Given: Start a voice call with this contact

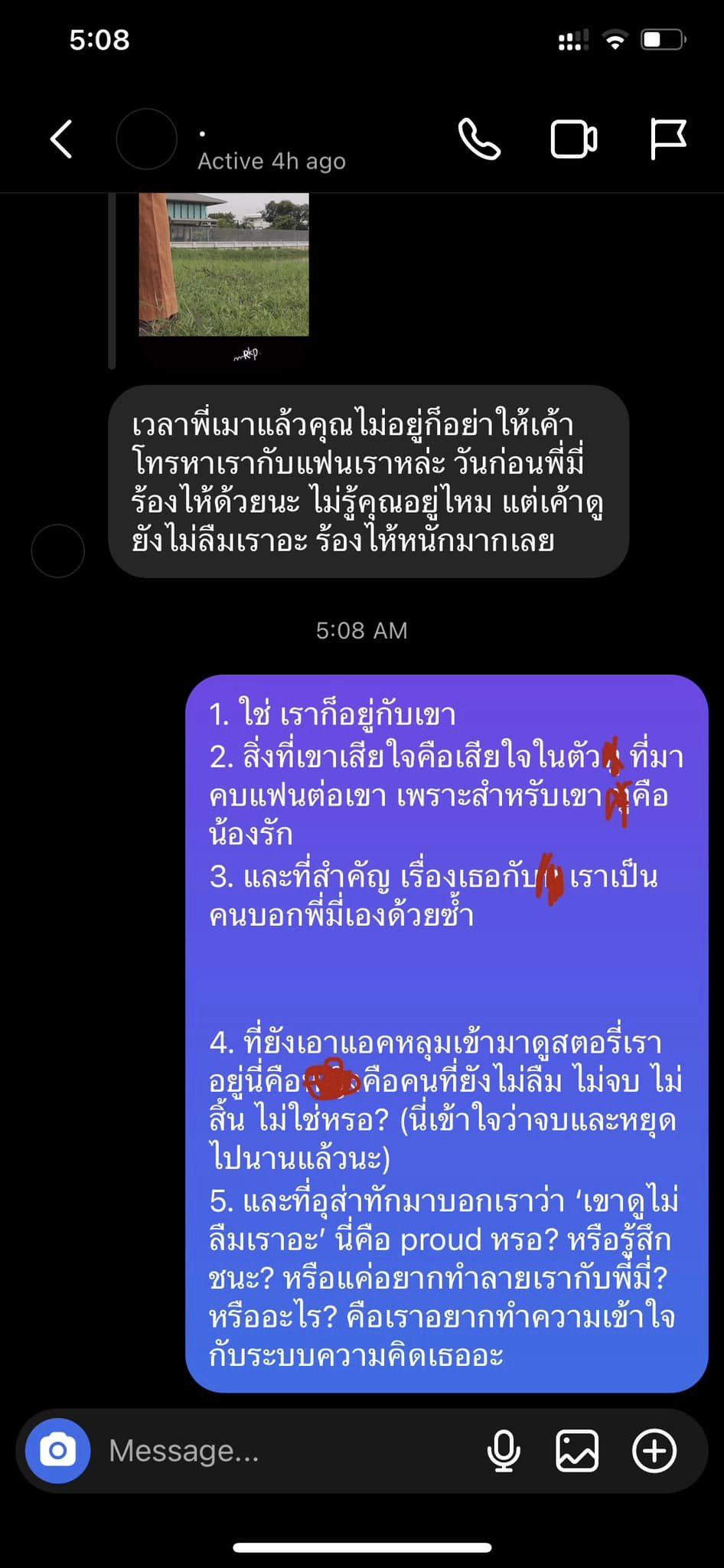Looking at the screenshot, I should (481, 139).
